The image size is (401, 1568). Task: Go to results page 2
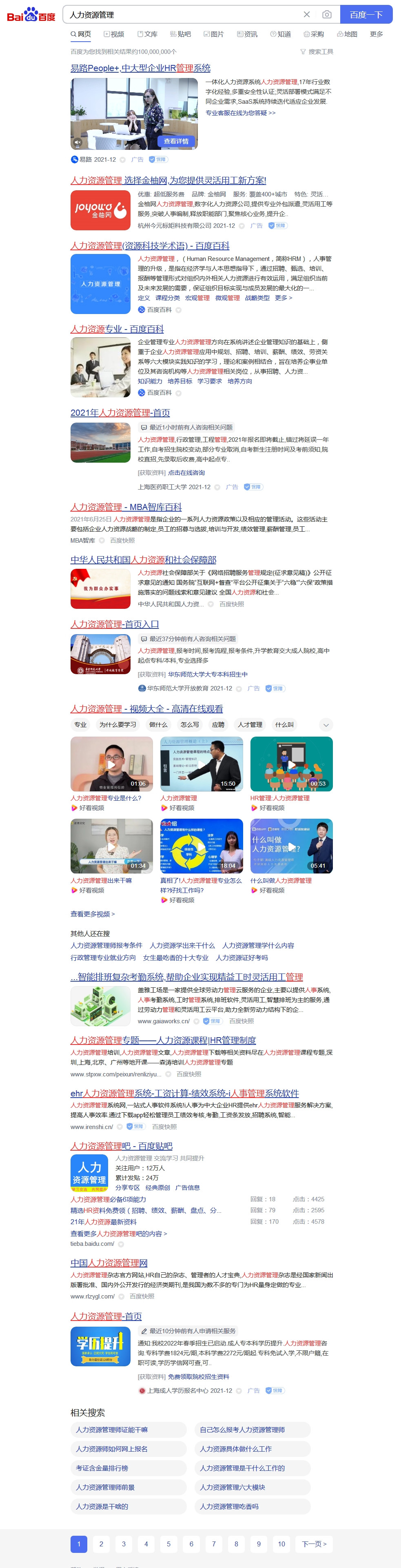[x=101, y=1543]
